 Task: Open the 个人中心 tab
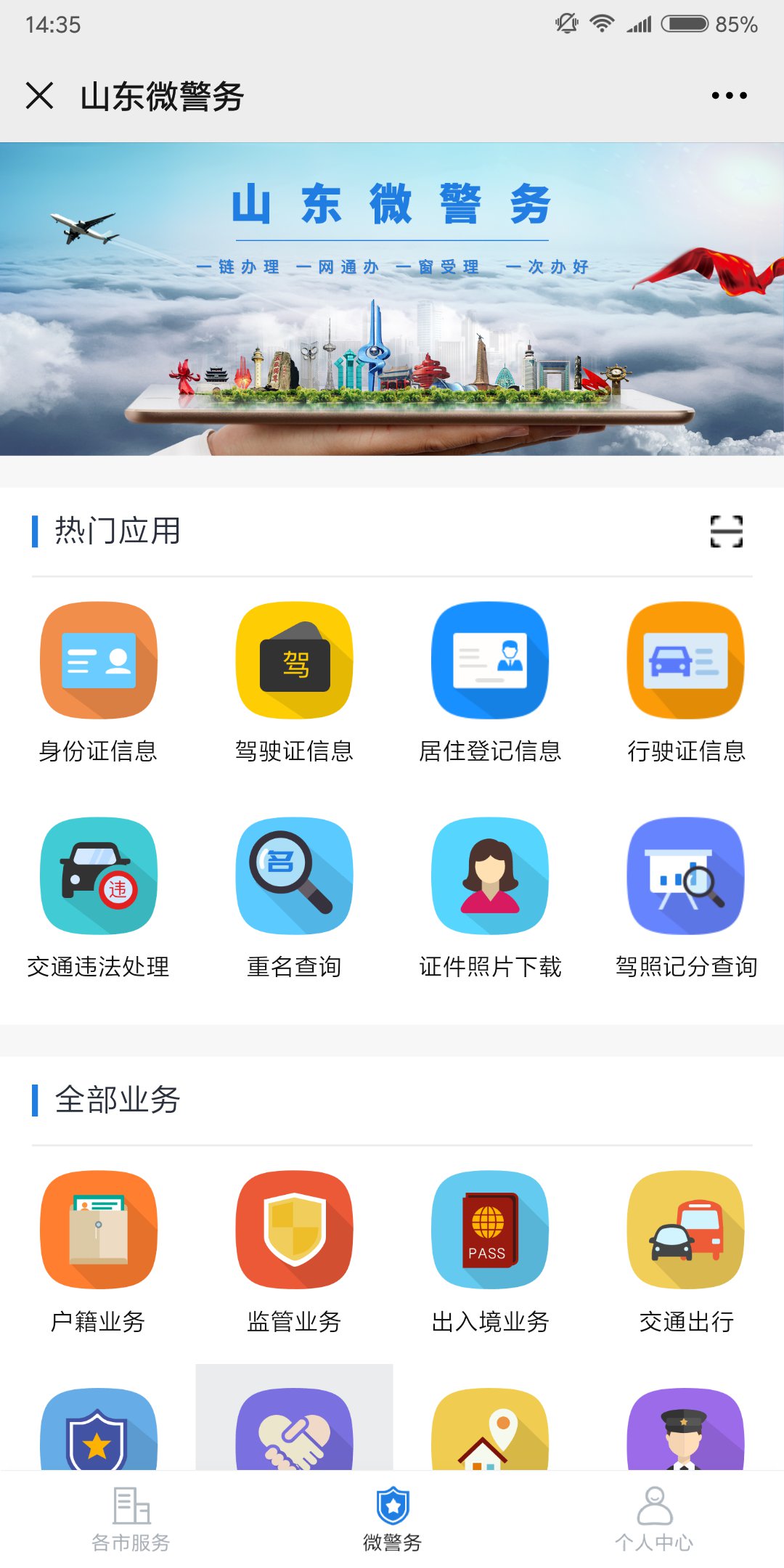[654, 1519]
